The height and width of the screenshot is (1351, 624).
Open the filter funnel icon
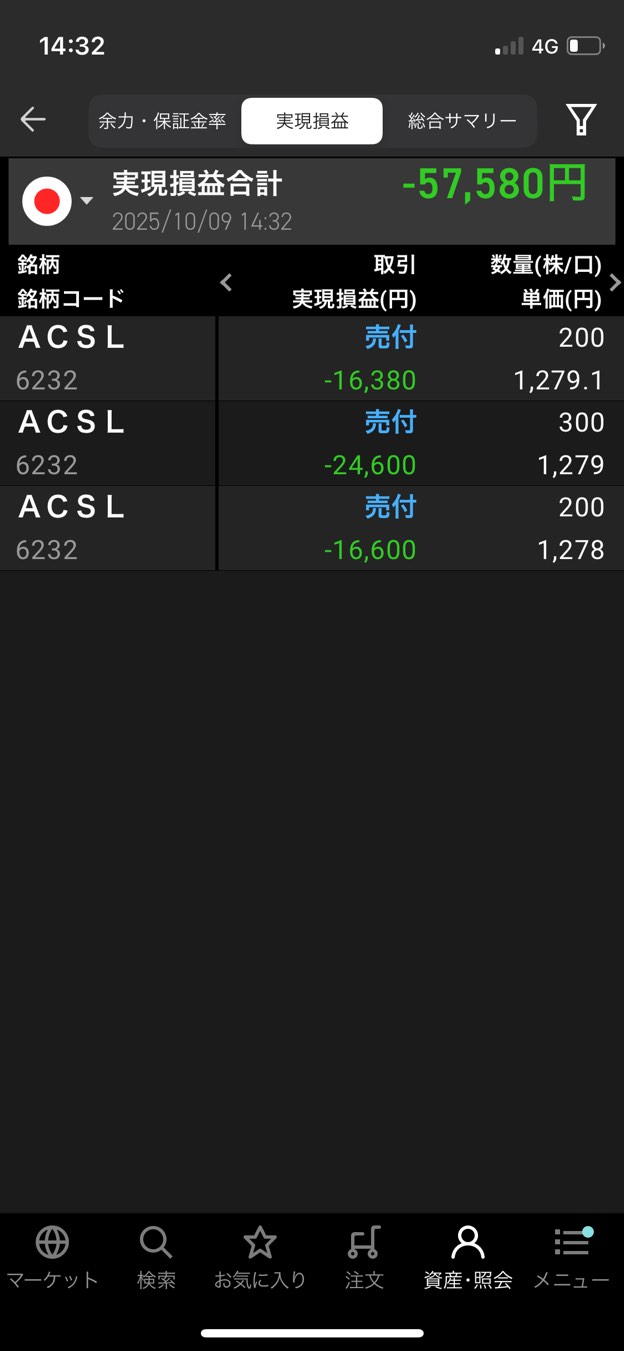click(581, 120)
